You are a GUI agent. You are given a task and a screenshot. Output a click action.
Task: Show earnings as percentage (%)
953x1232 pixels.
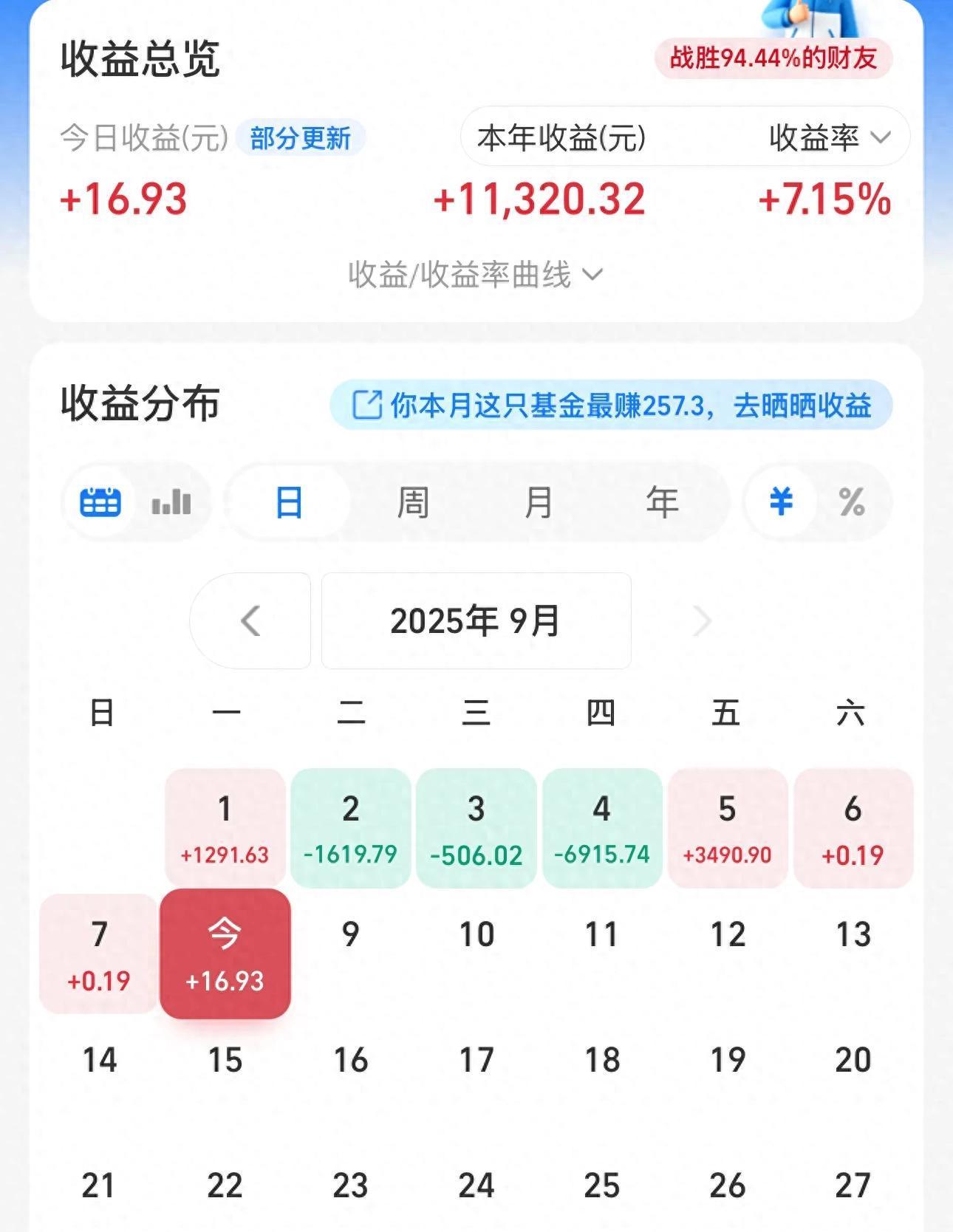(852, 502)
